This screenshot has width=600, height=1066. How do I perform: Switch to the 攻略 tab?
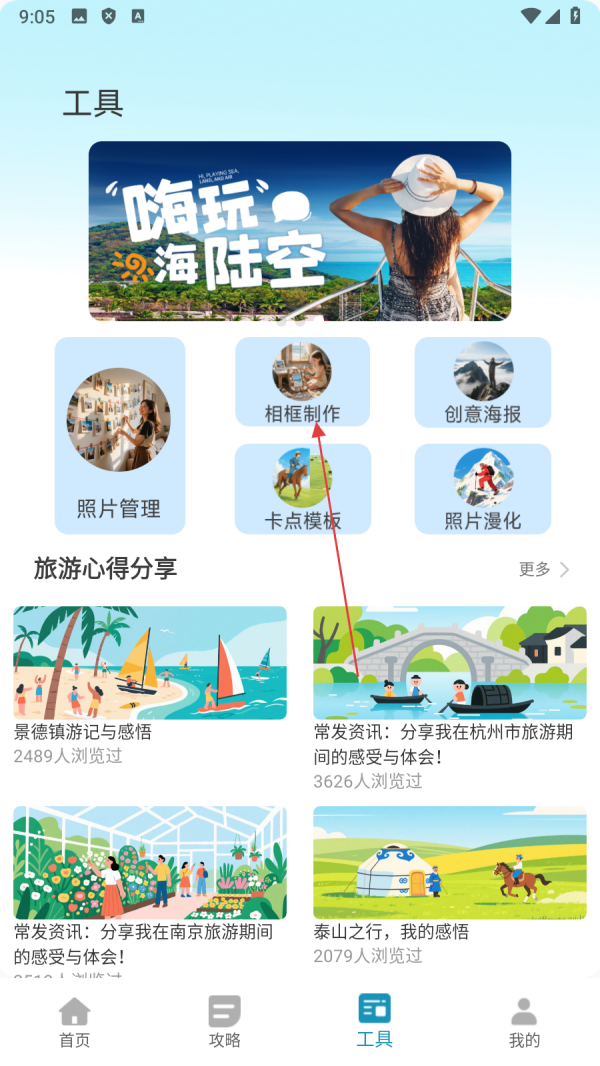[225, 1022]
